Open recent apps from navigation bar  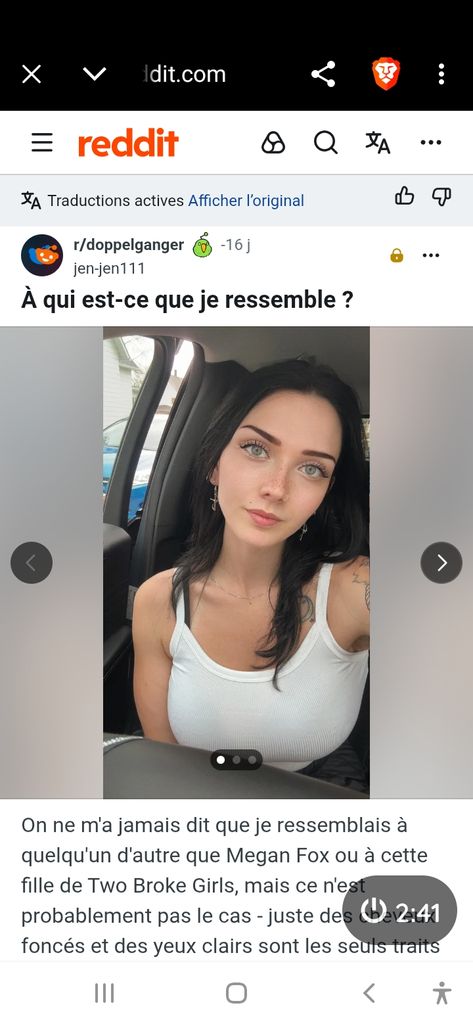click(105, 993)
